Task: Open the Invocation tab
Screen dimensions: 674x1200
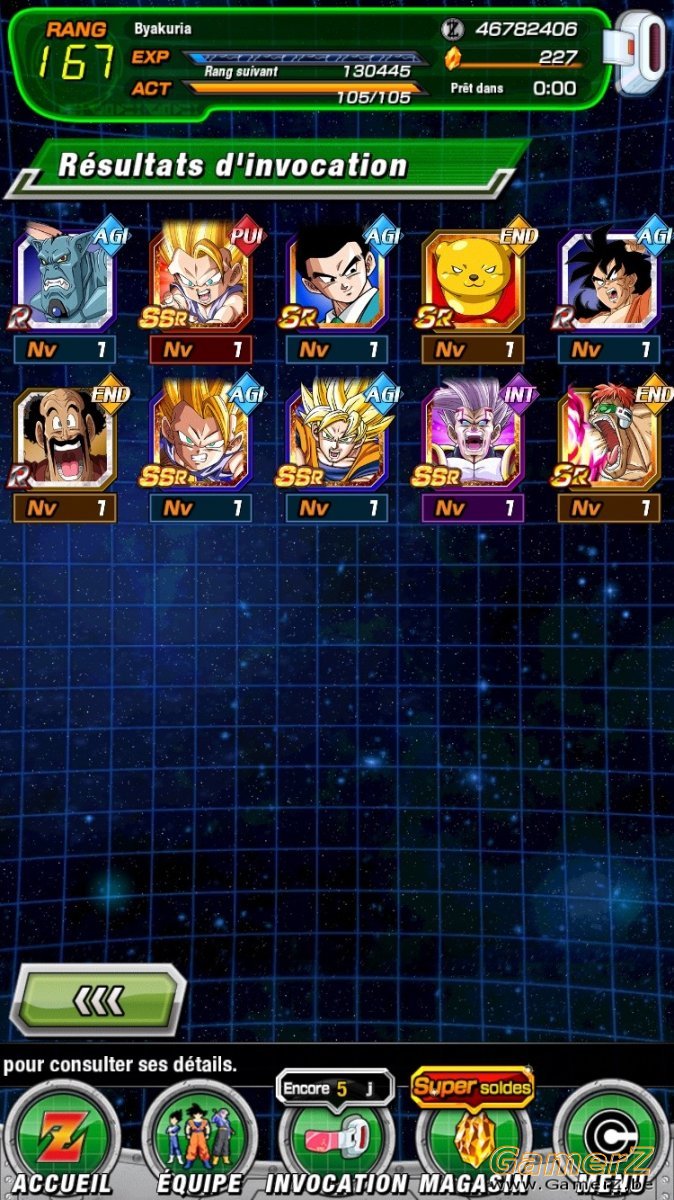Action: pos(336,1140)
